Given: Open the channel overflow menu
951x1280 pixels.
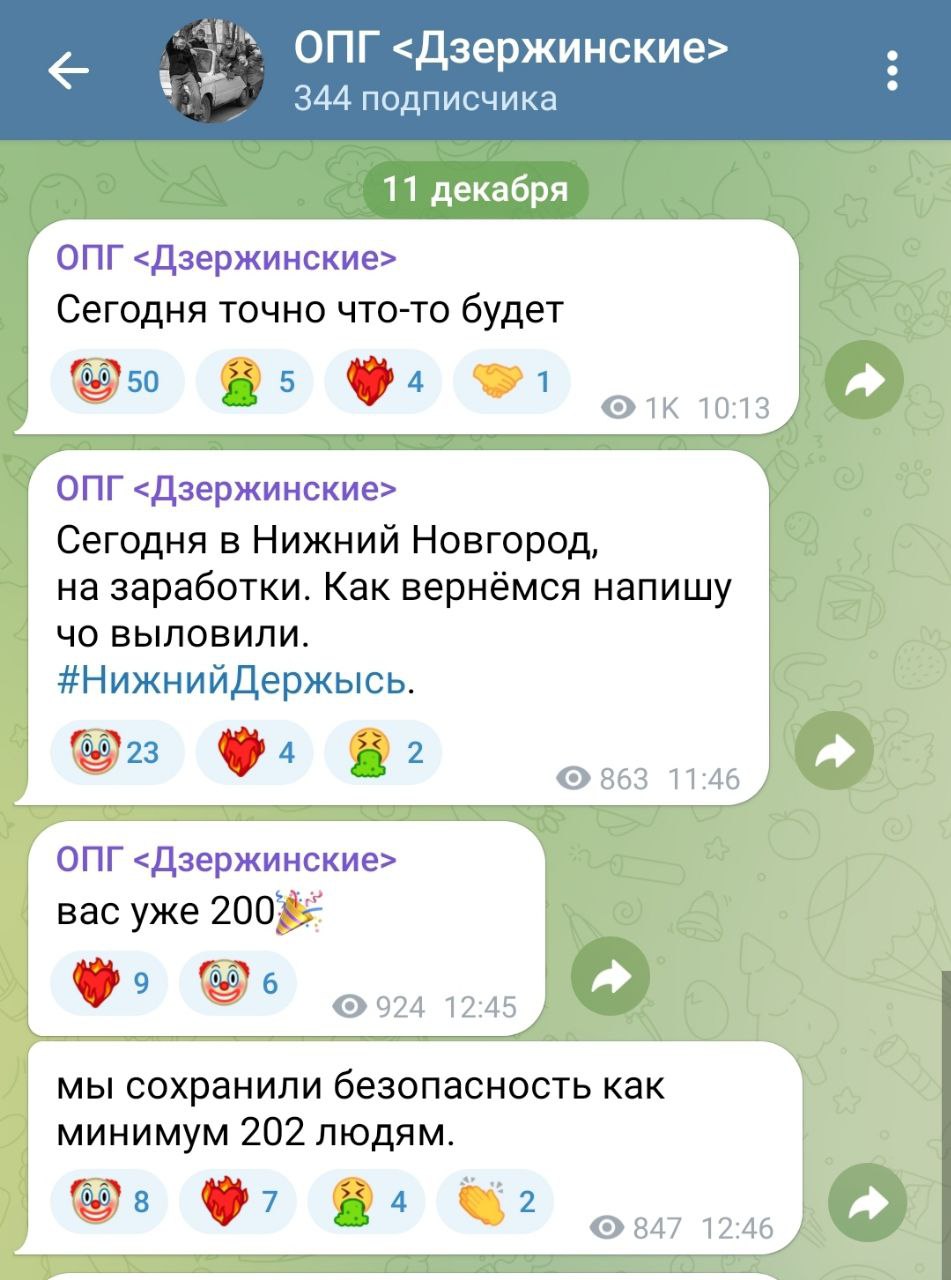Looking at the screenshot, I should click(x=892, y=71).
